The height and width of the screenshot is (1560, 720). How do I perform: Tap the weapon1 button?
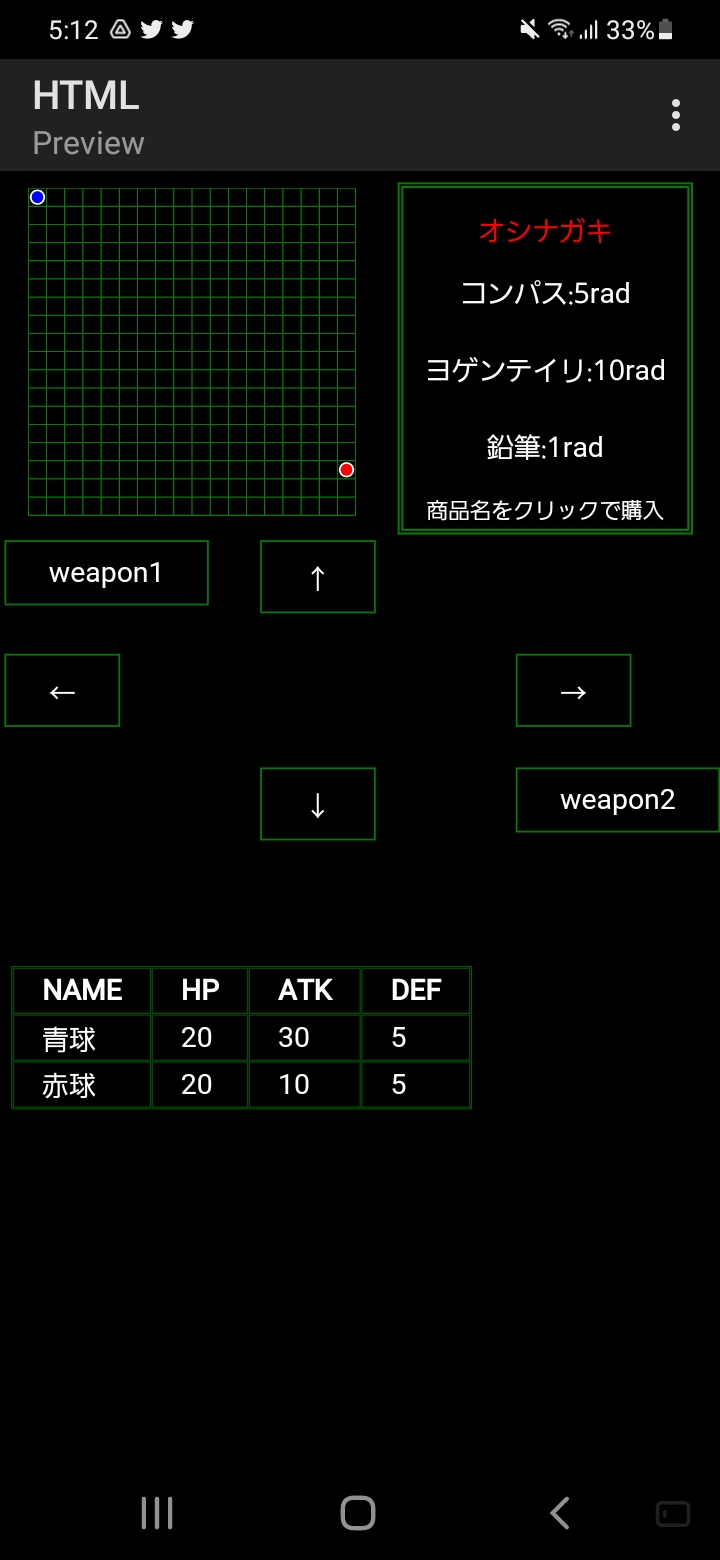point(106,573)
